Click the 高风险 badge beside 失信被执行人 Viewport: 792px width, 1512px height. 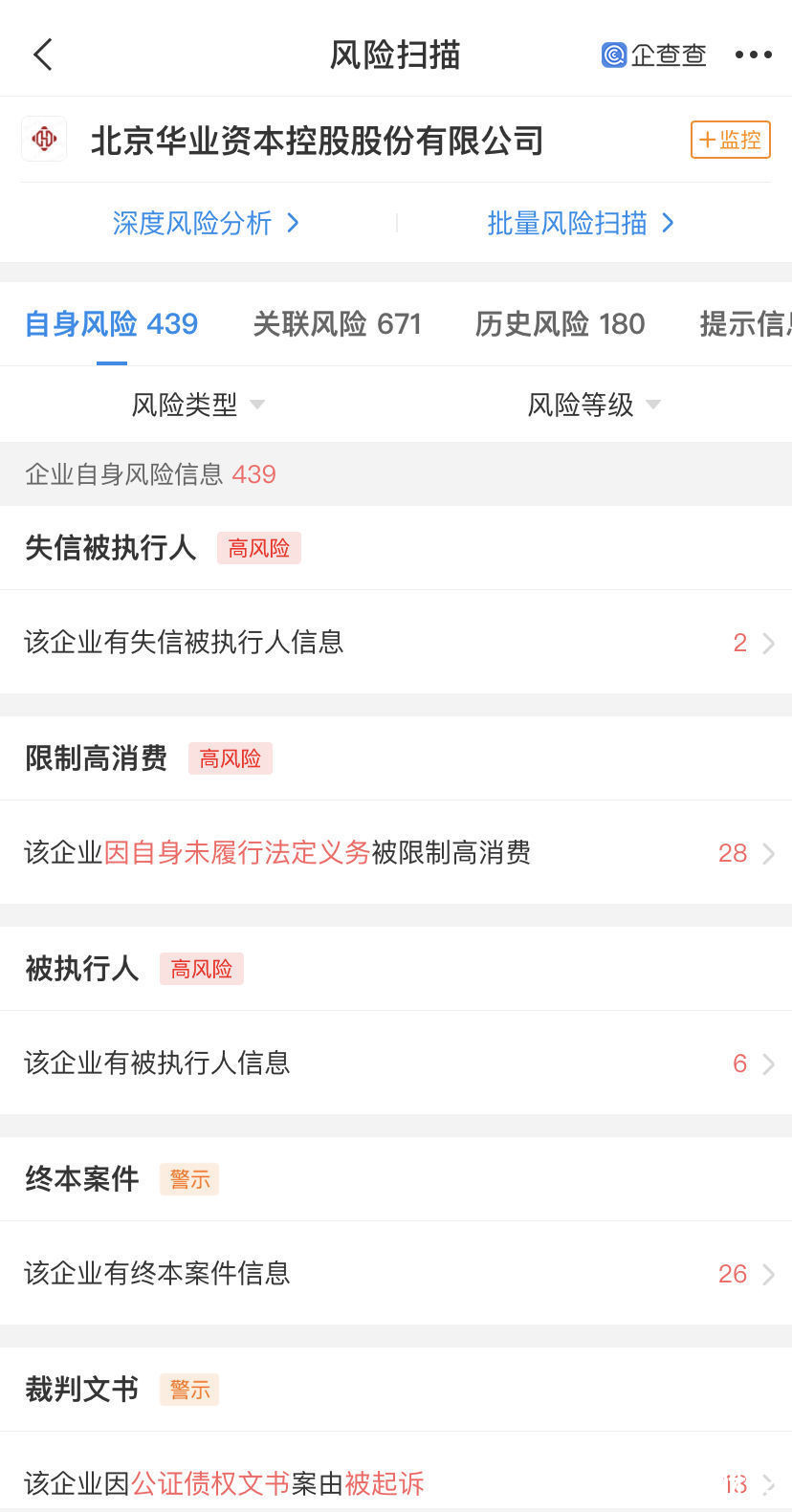click(258, 547)
